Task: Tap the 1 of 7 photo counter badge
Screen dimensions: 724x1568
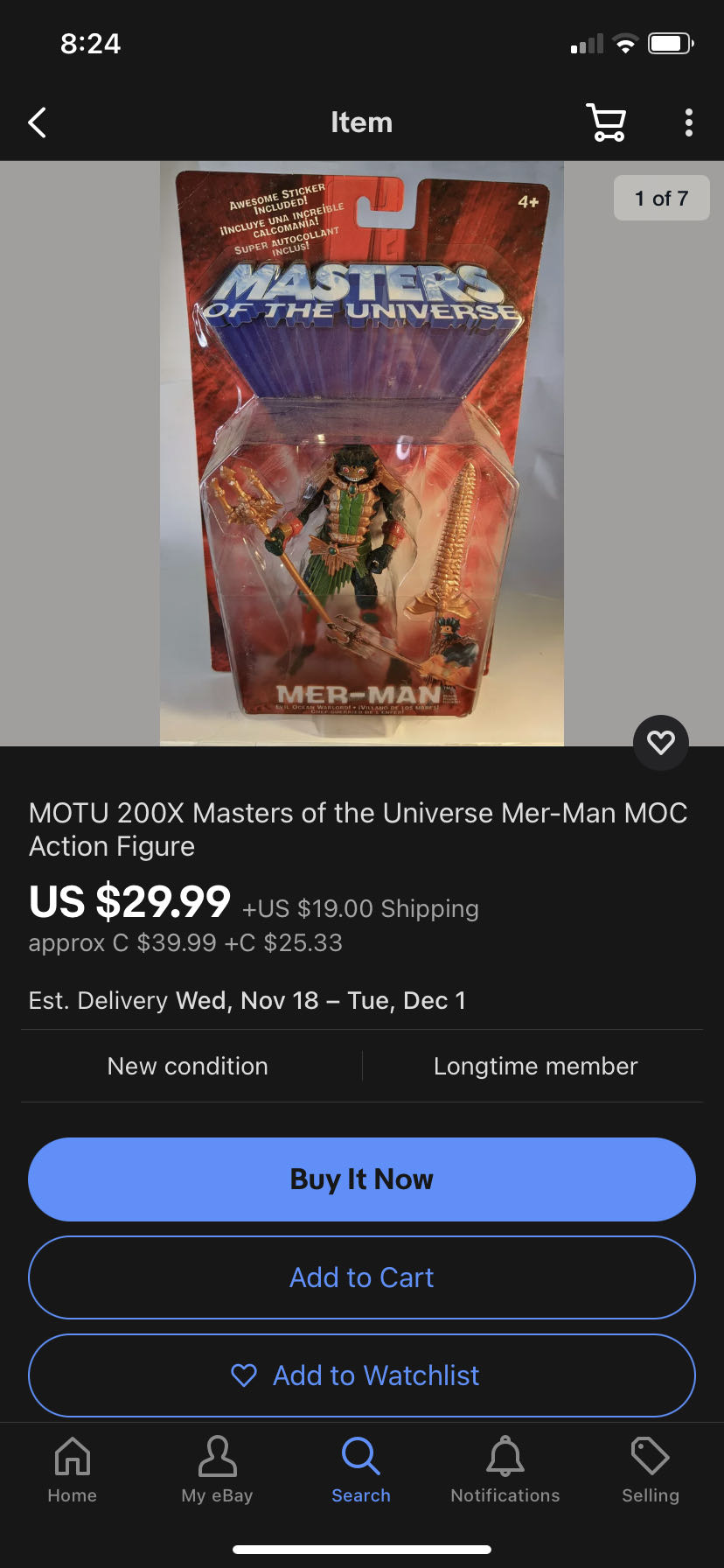Action: pos(661,198)
